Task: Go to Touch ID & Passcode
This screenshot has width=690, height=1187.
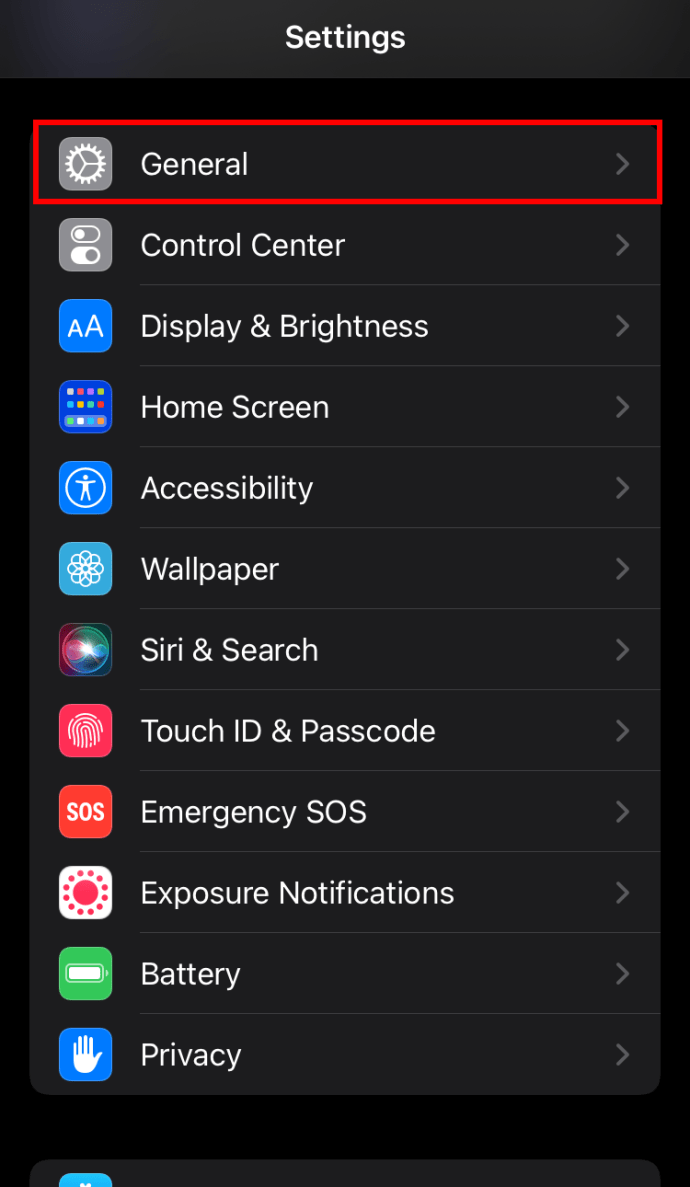Action: click(345, 731)
